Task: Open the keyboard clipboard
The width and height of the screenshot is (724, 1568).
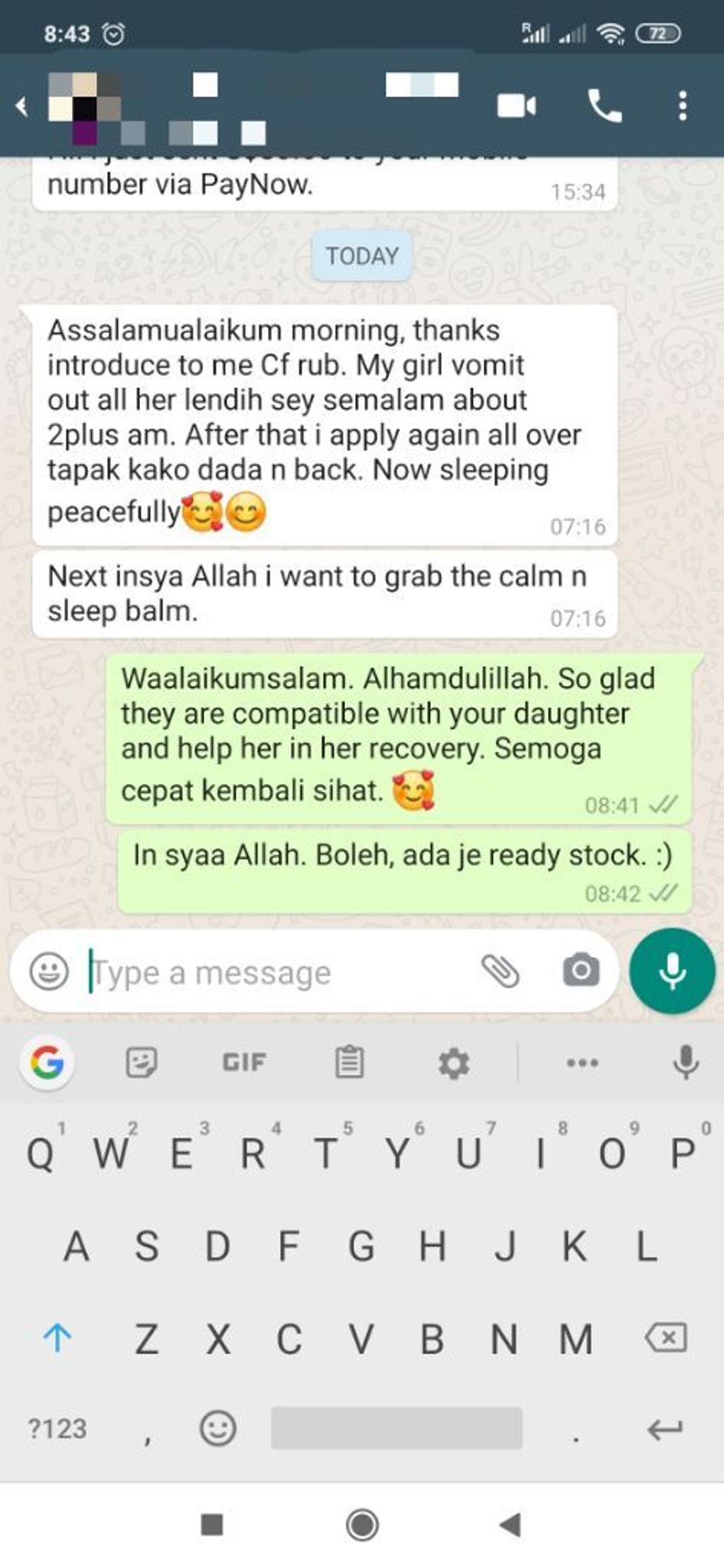Action: click(349, 1062)
